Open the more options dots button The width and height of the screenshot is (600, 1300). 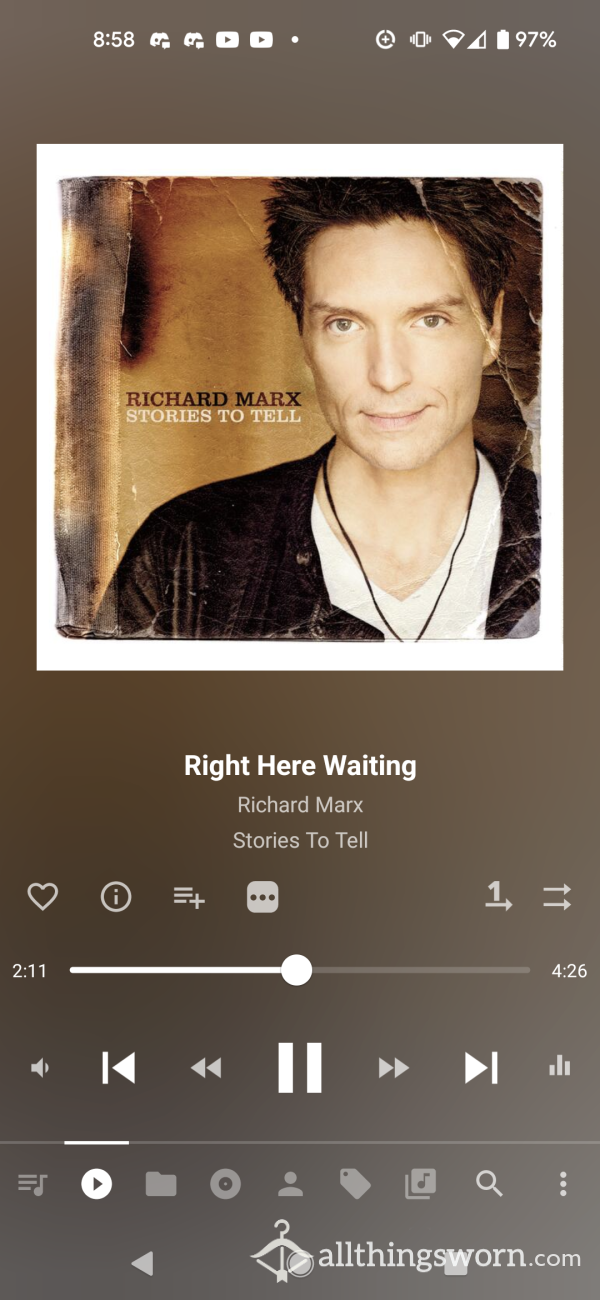(x=262, y=897)
